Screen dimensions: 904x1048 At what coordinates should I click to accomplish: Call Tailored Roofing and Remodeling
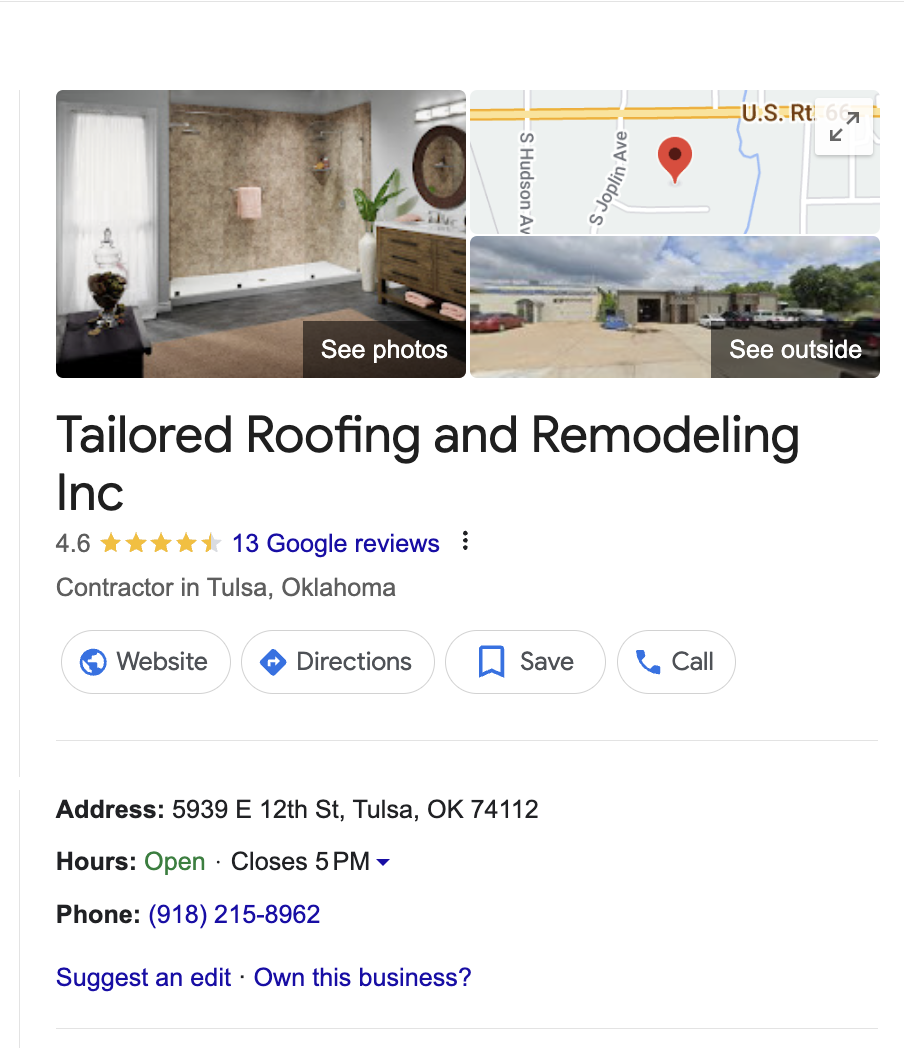(676, 662)
